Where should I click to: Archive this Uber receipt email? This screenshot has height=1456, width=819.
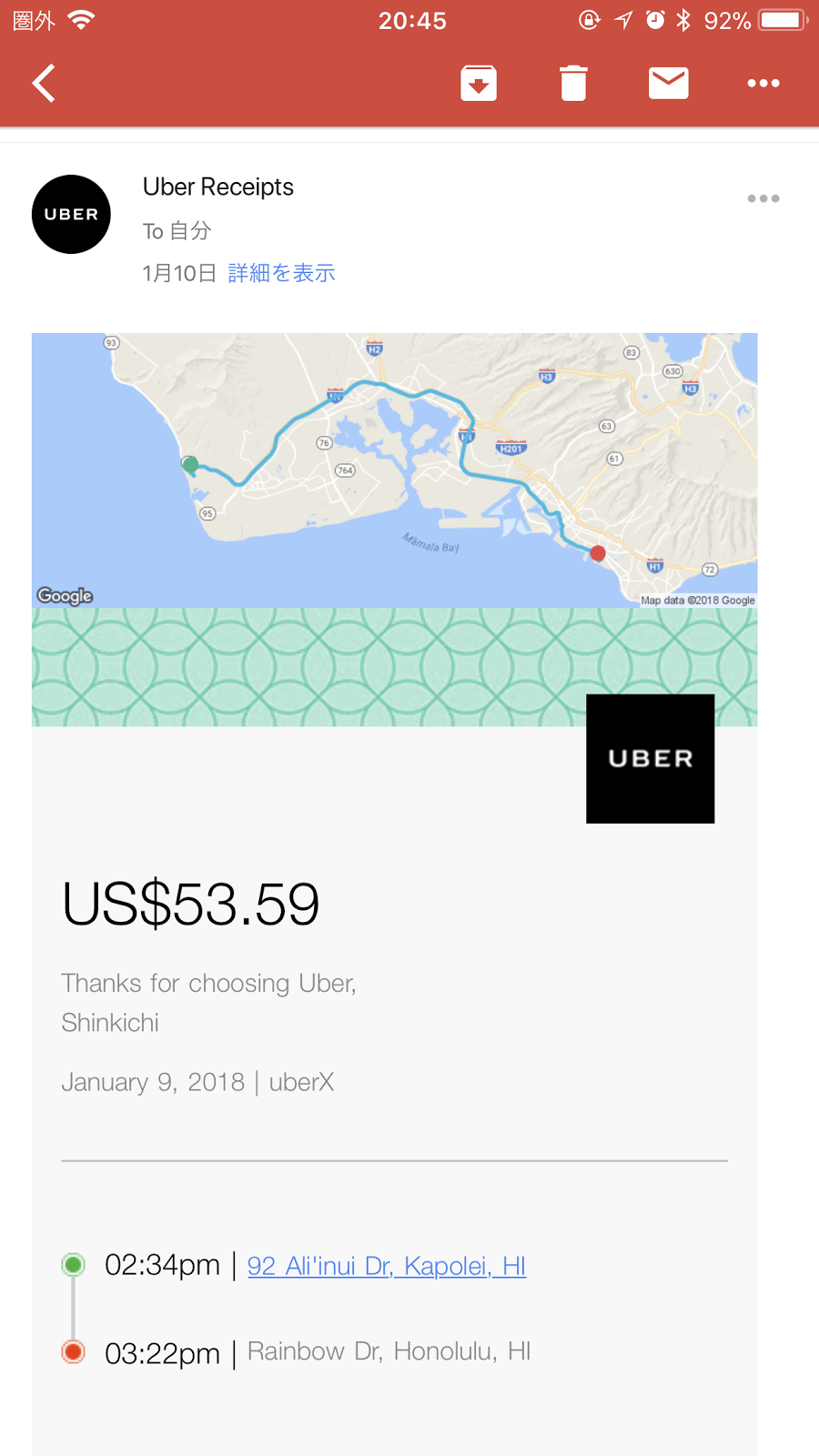[x=479, y=83]
